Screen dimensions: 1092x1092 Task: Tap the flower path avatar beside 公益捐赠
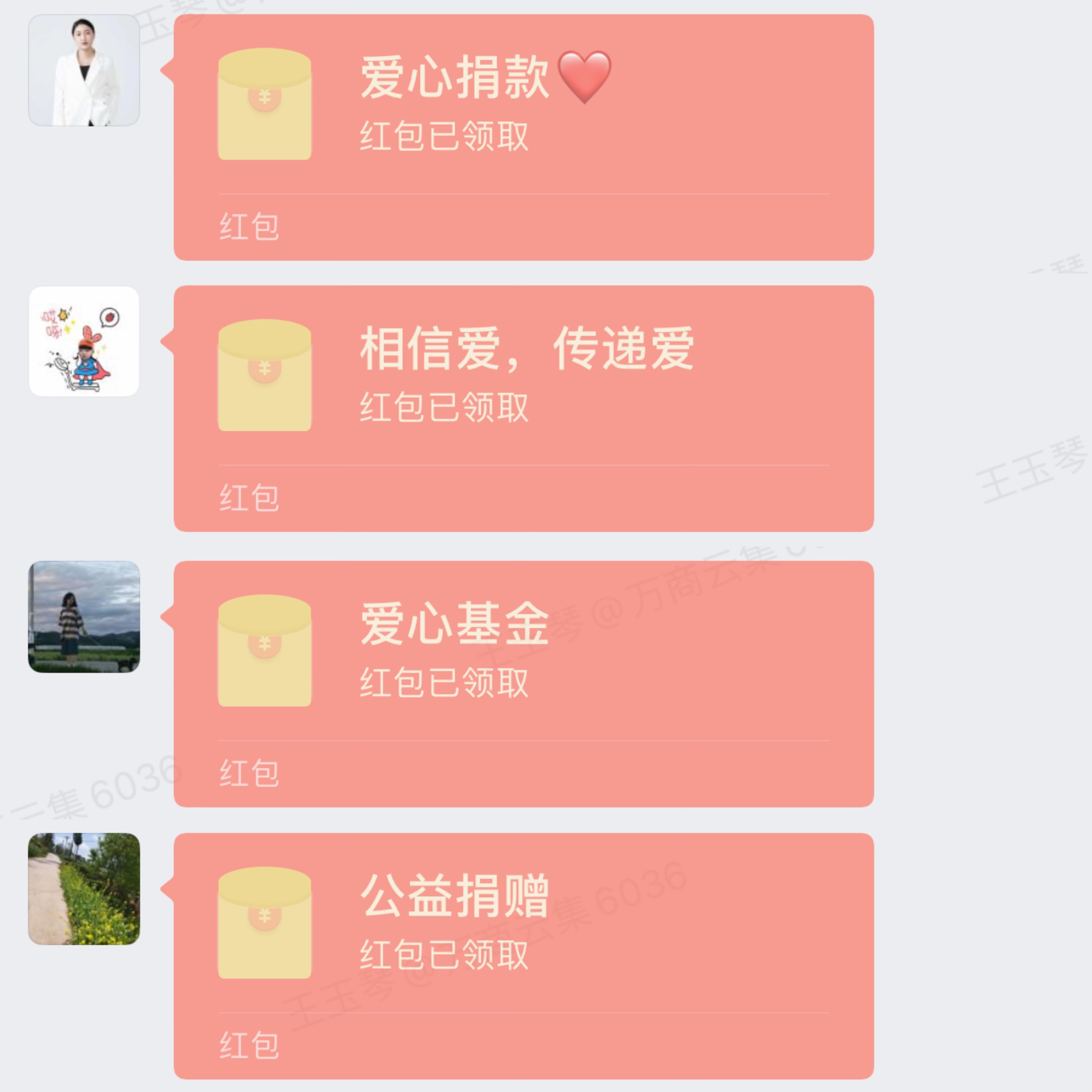pos(84,889)
